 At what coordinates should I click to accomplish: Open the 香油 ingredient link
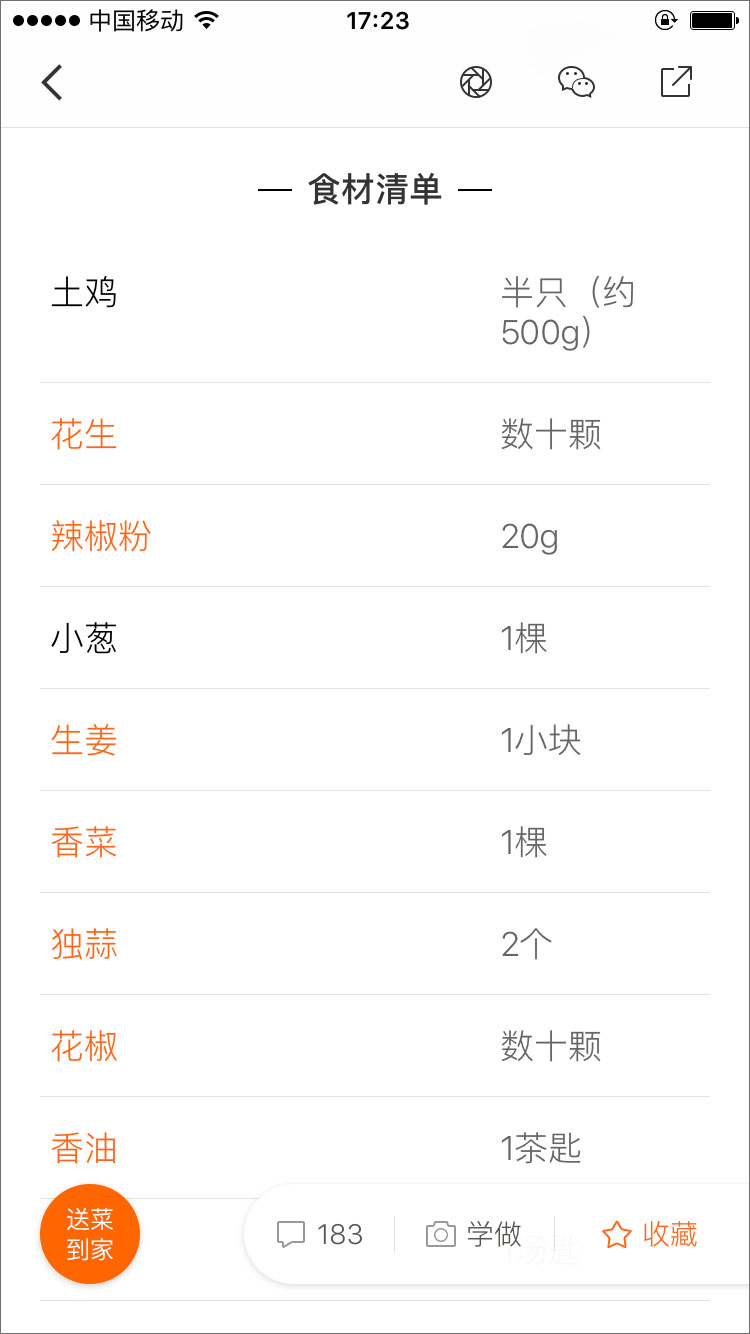pos(84,1149)
